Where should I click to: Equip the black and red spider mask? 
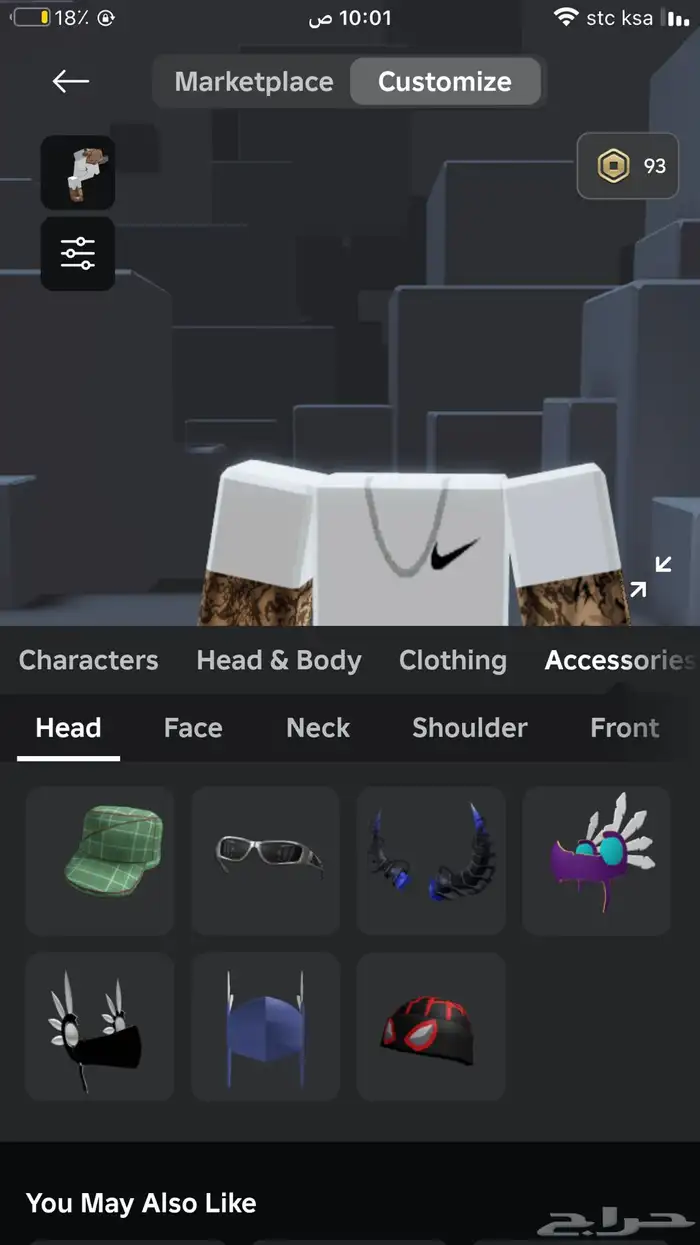pos(431,1026)
